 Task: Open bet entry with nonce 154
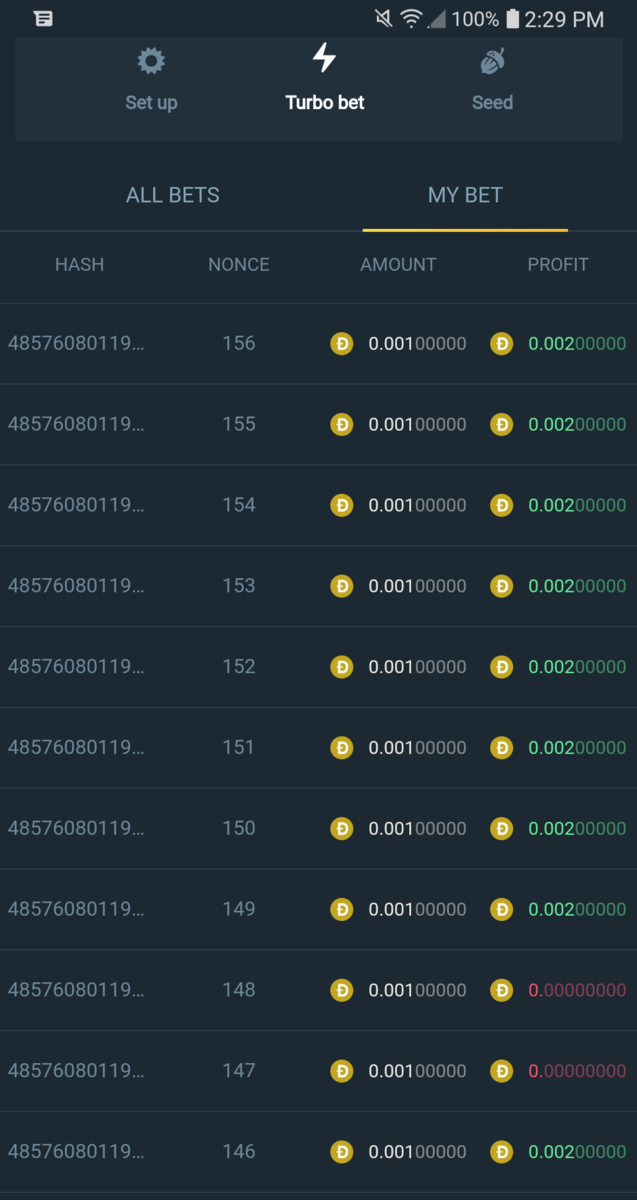coord(318,505)
